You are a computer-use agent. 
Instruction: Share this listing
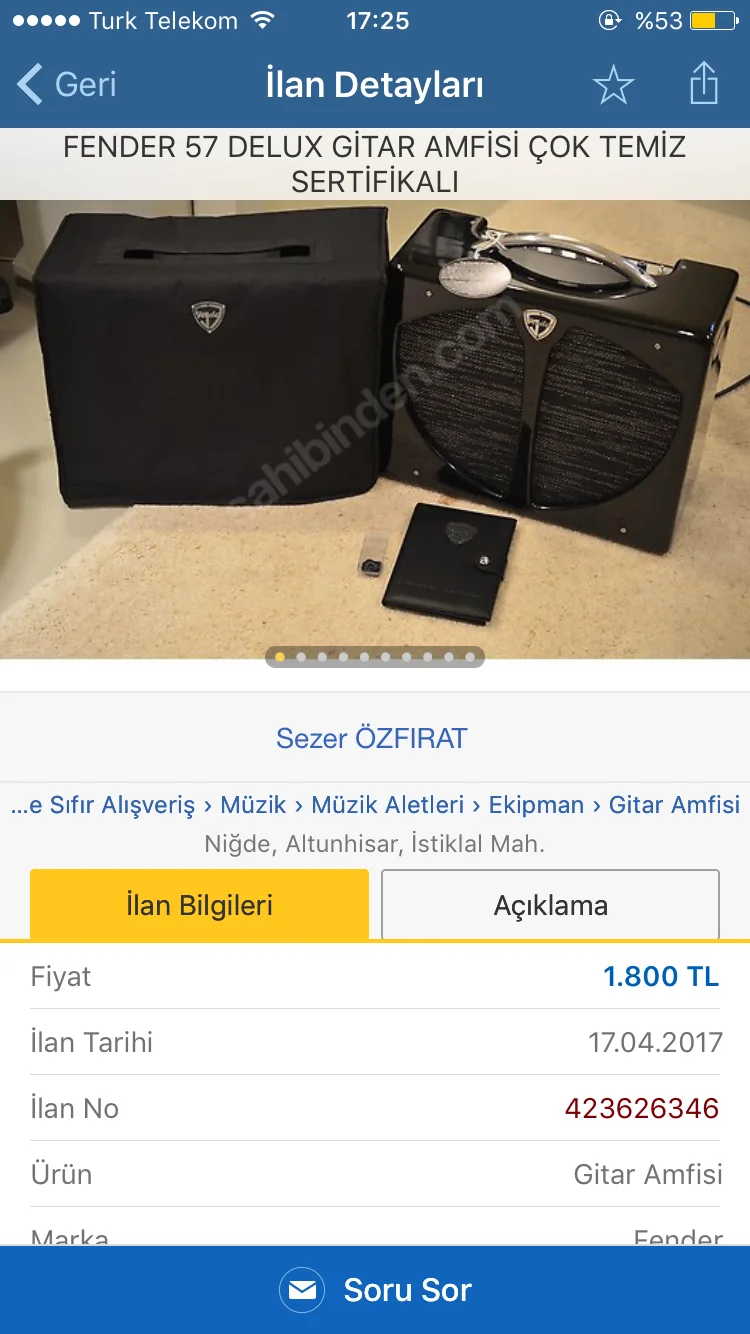[x=704, y=84]
